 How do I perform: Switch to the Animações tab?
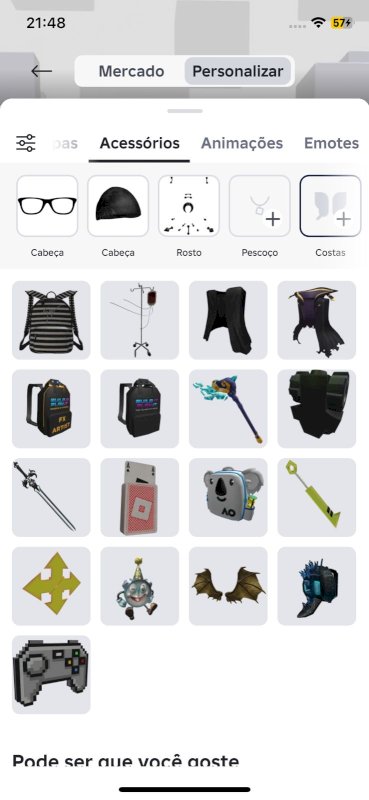(242, 143)
